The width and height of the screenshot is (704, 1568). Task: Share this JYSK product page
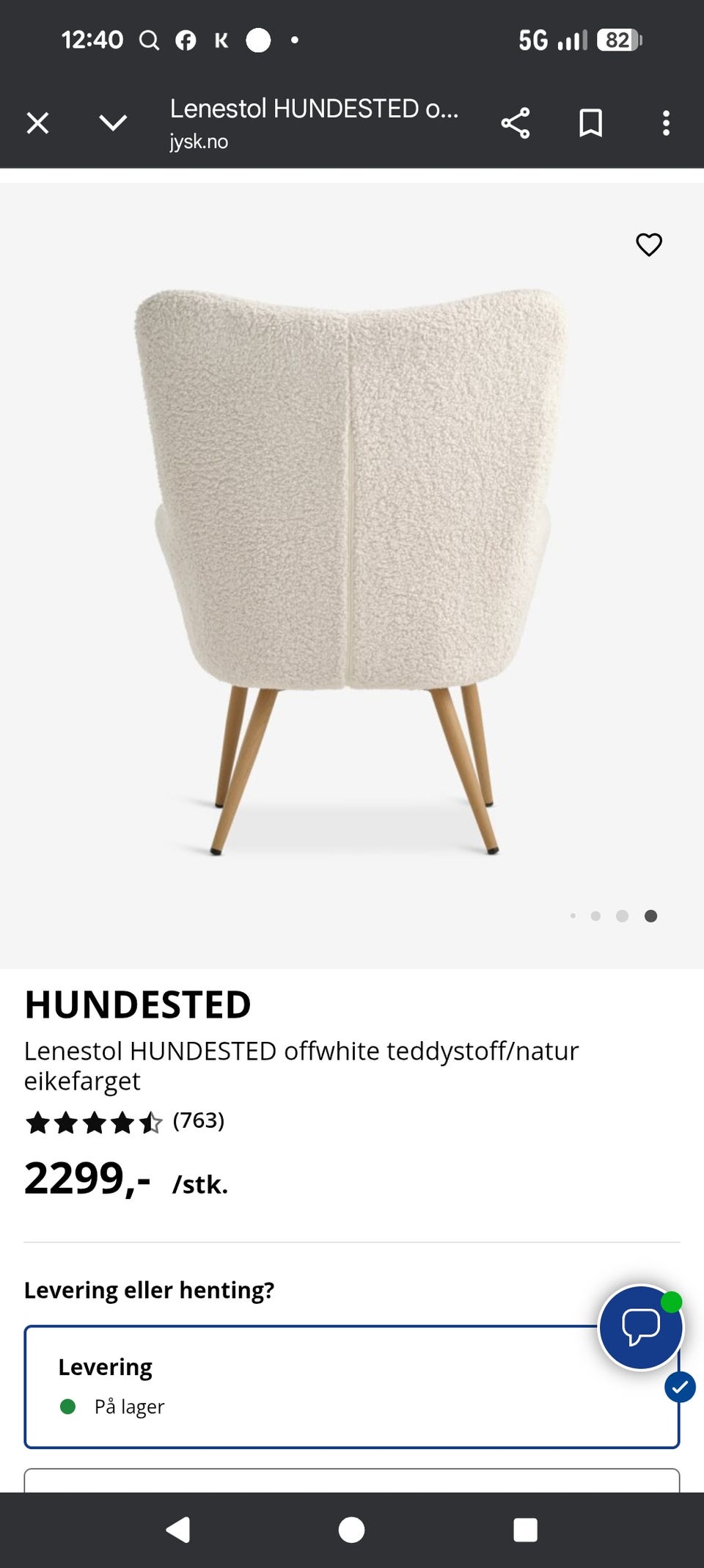pyautogui.click(x=516, y=123)
